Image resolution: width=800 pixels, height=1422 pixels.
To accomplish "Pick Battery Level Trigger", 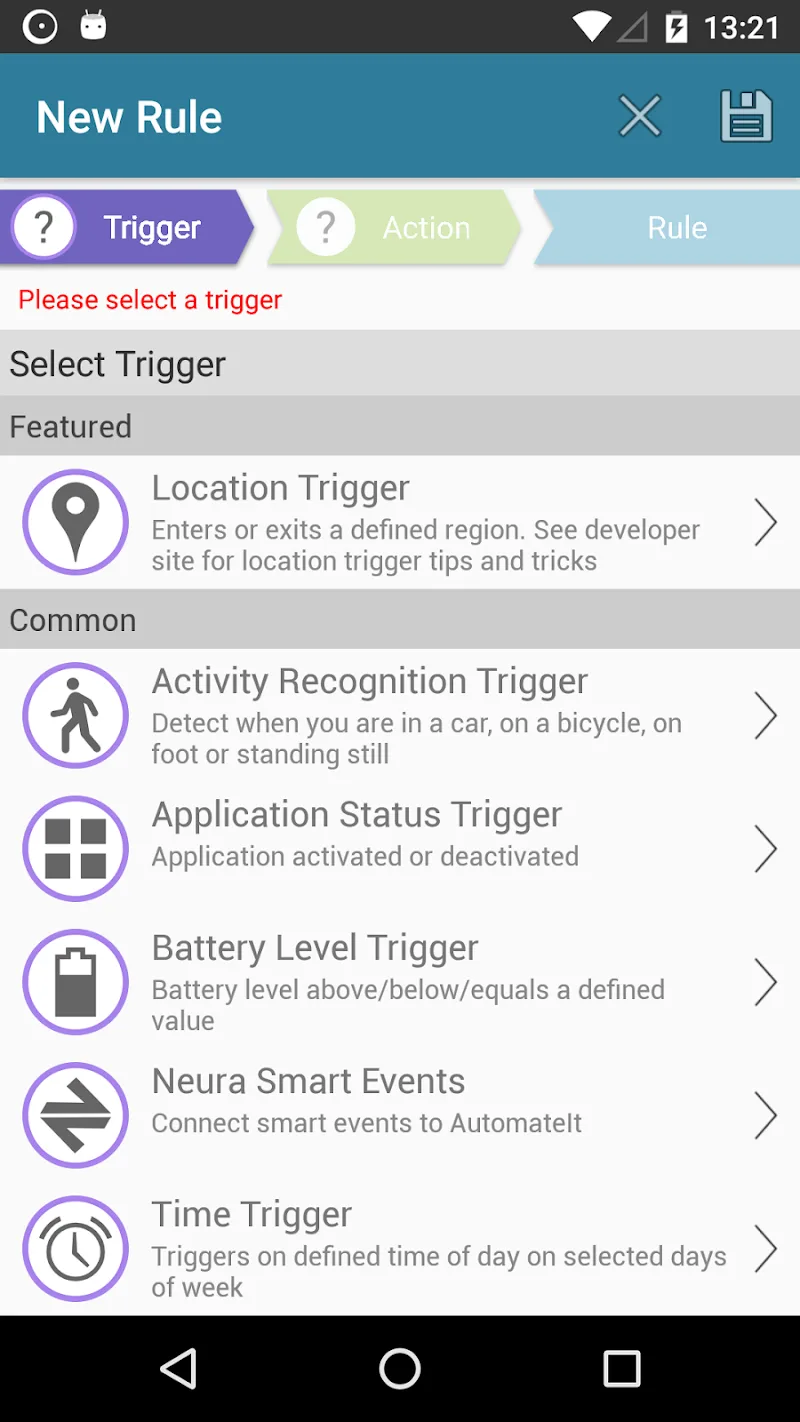I will click(x=400, y=982).
